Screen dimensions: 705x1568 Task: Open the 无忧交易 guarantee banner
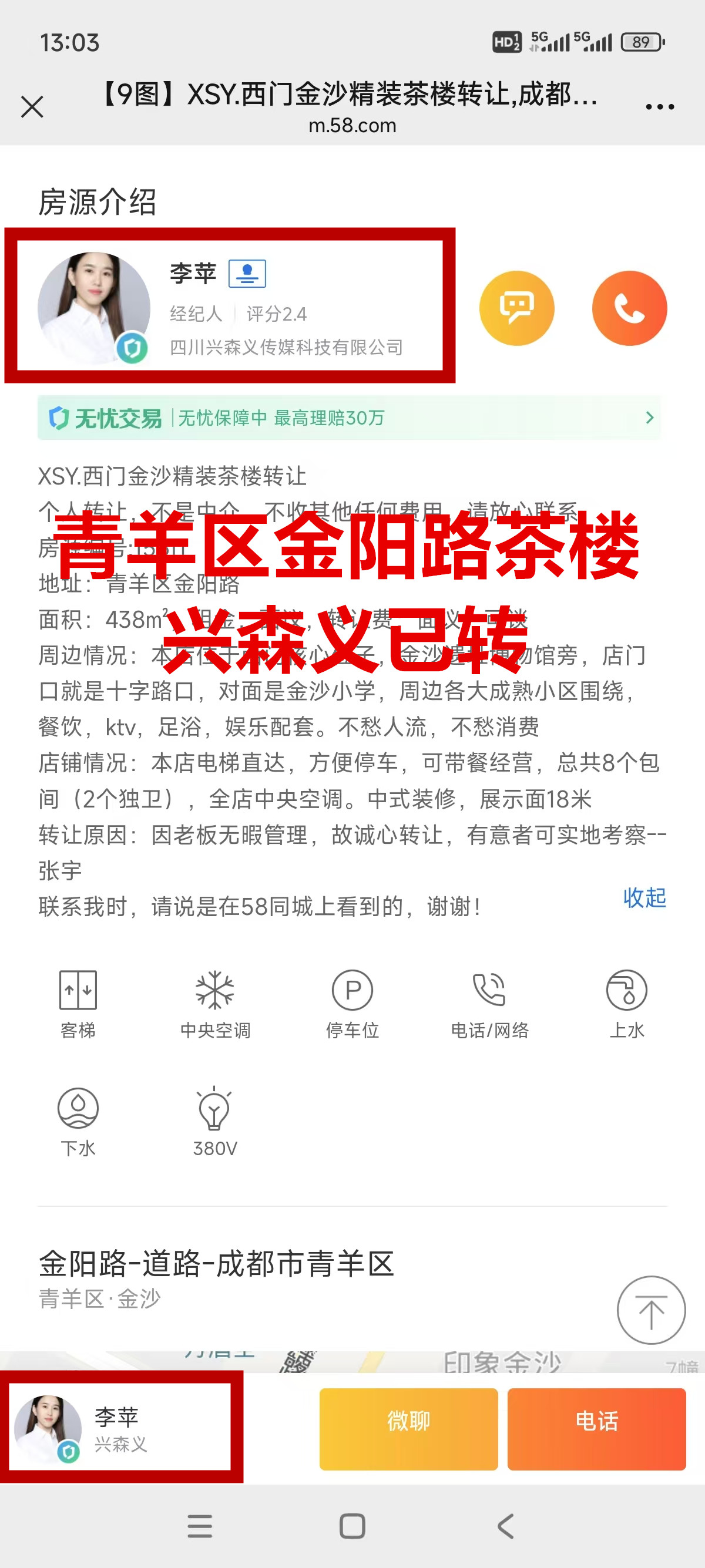pos(349,418)
